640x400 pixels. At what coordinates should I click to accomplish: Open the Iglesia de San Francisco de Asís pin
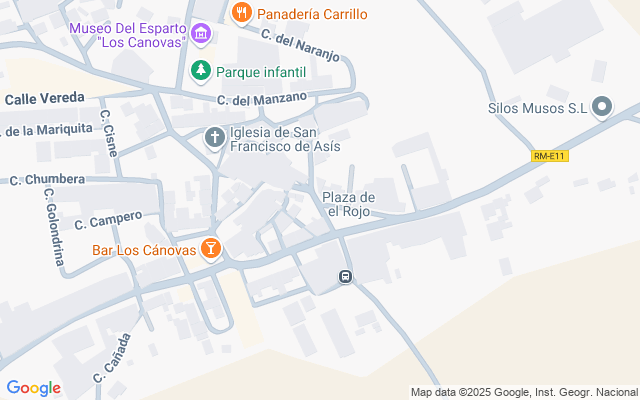point(214,138)
